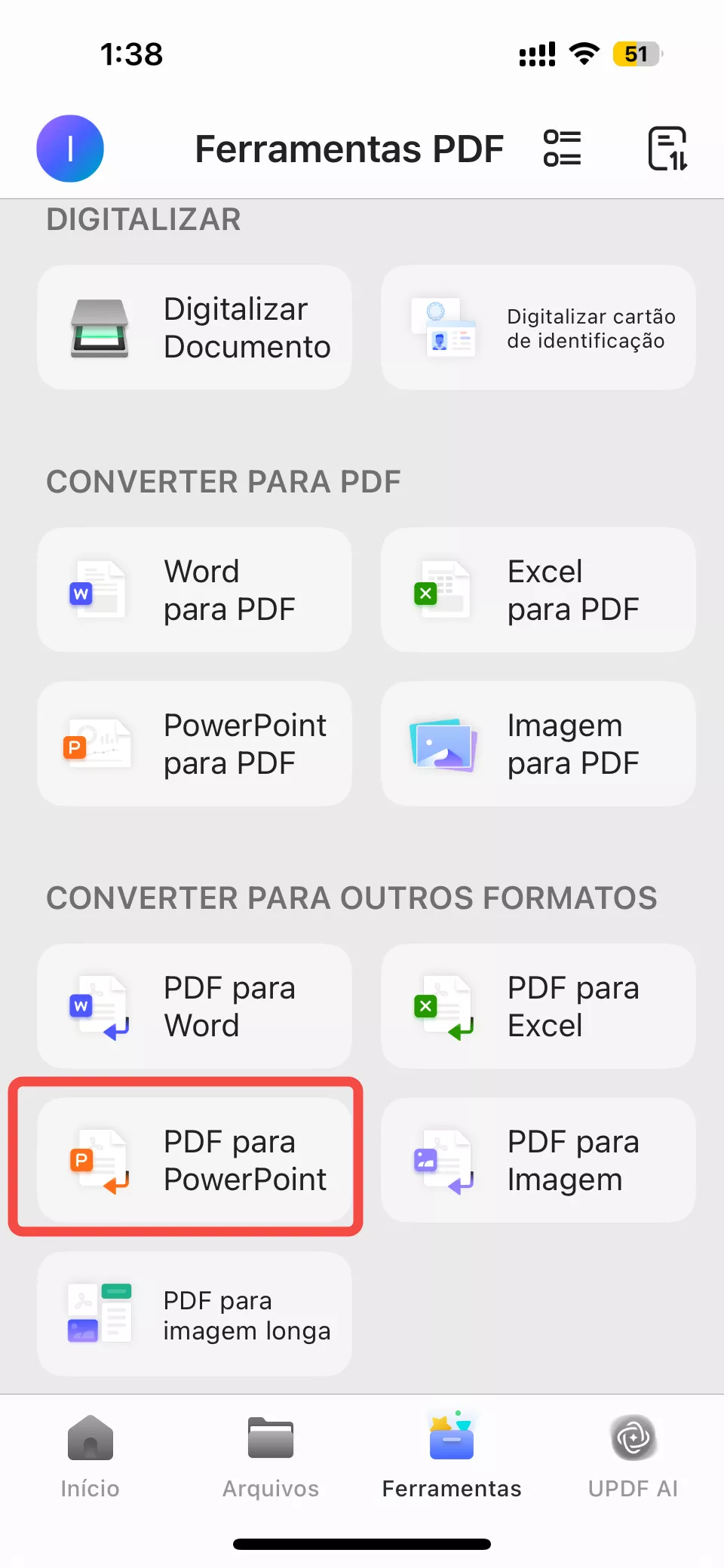Open PowerPoint para PDF converter
The height and width of the screenshot is (1568, 724).
click(195, 744)
